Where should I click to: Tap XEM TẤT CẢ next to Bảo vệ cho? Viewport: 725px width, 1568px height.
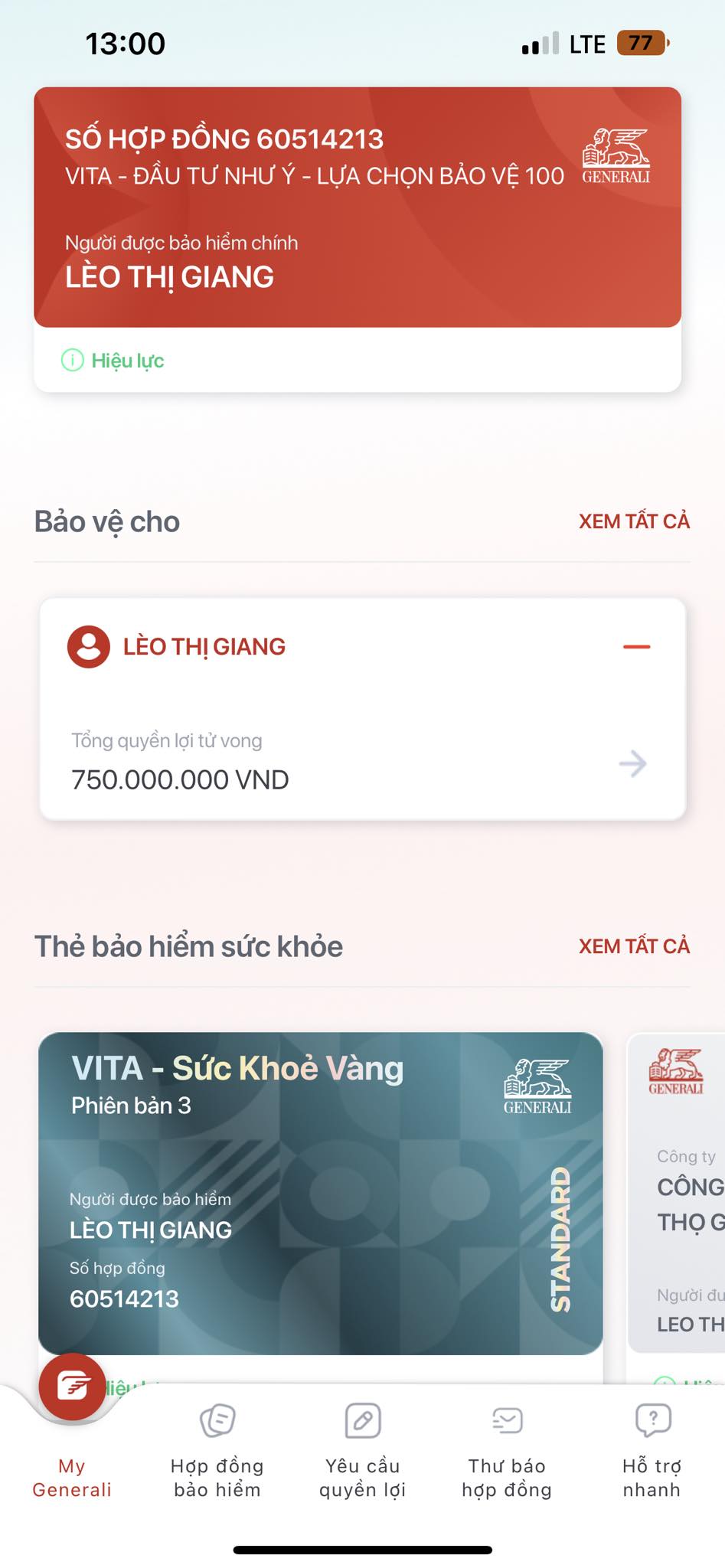(x=634, y=521)
